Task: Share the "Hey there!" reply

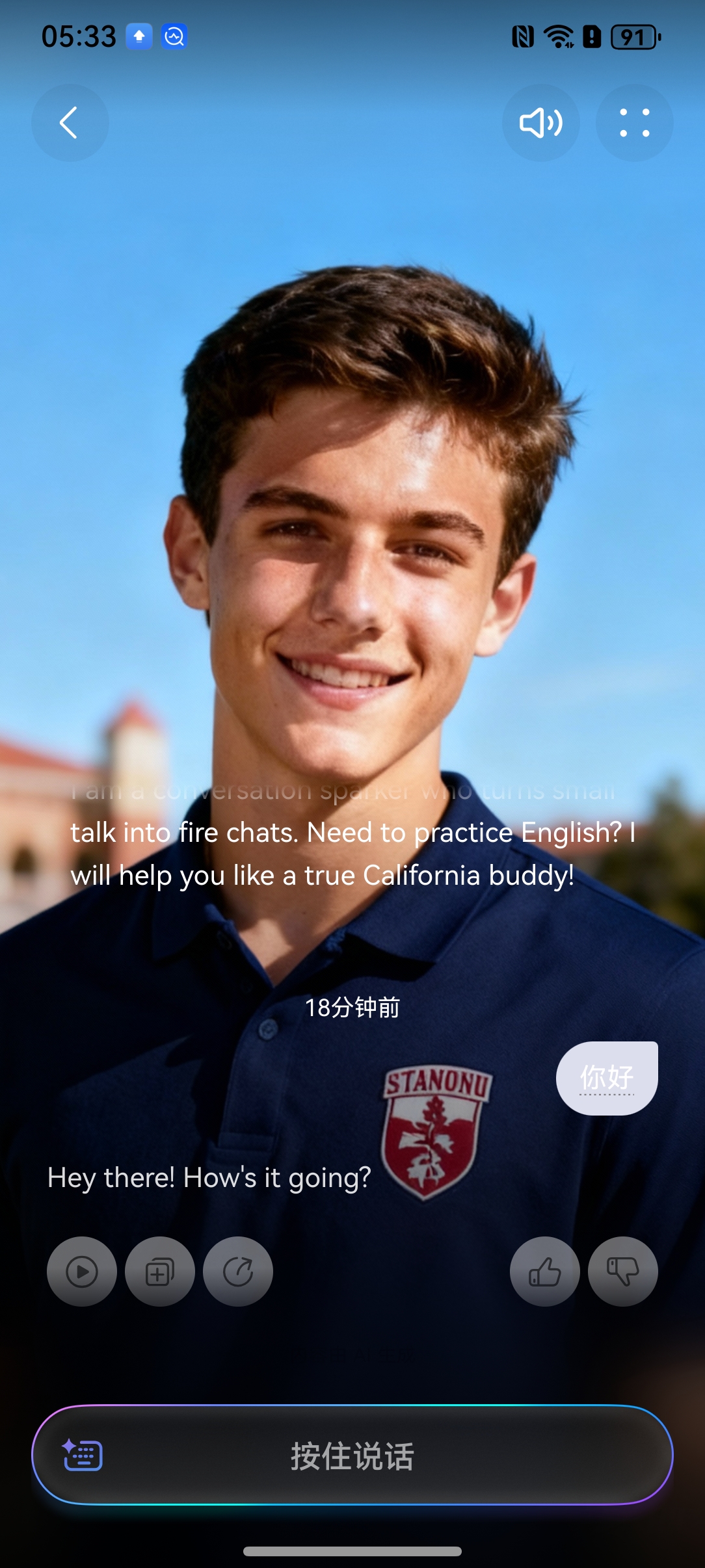Action: pos(238,1272)
